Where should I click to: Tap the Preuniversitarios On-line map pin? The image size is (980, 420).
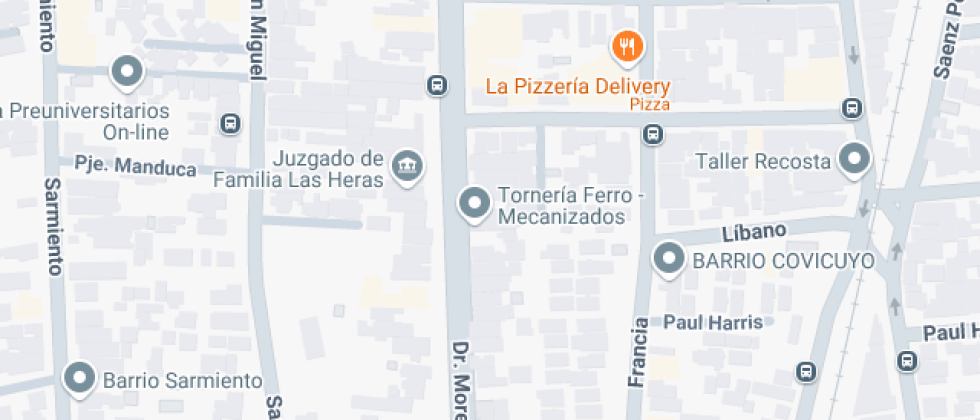127,71
